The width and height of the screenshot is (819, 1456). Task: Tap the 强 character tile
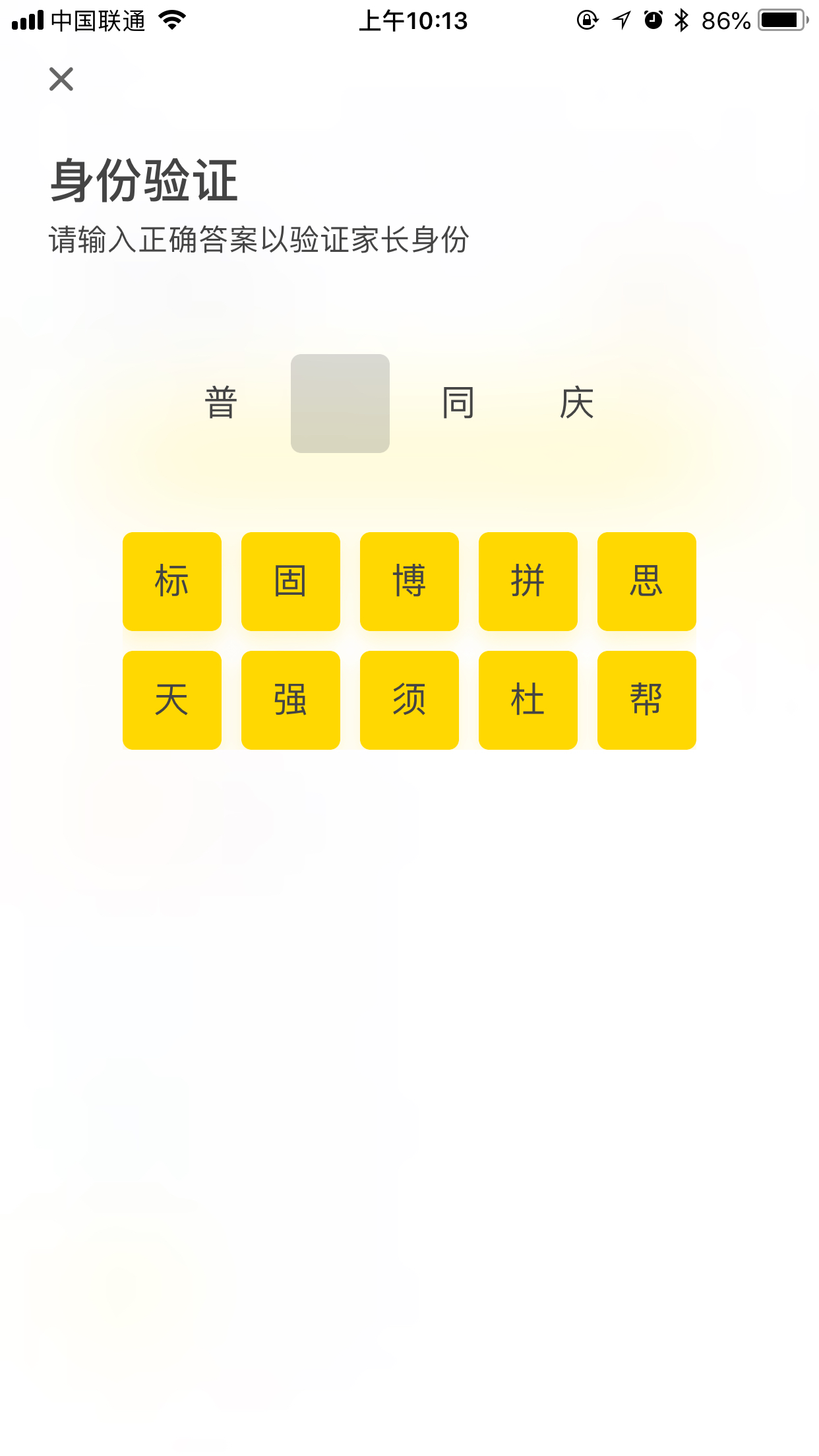click(x=291, y=700)
